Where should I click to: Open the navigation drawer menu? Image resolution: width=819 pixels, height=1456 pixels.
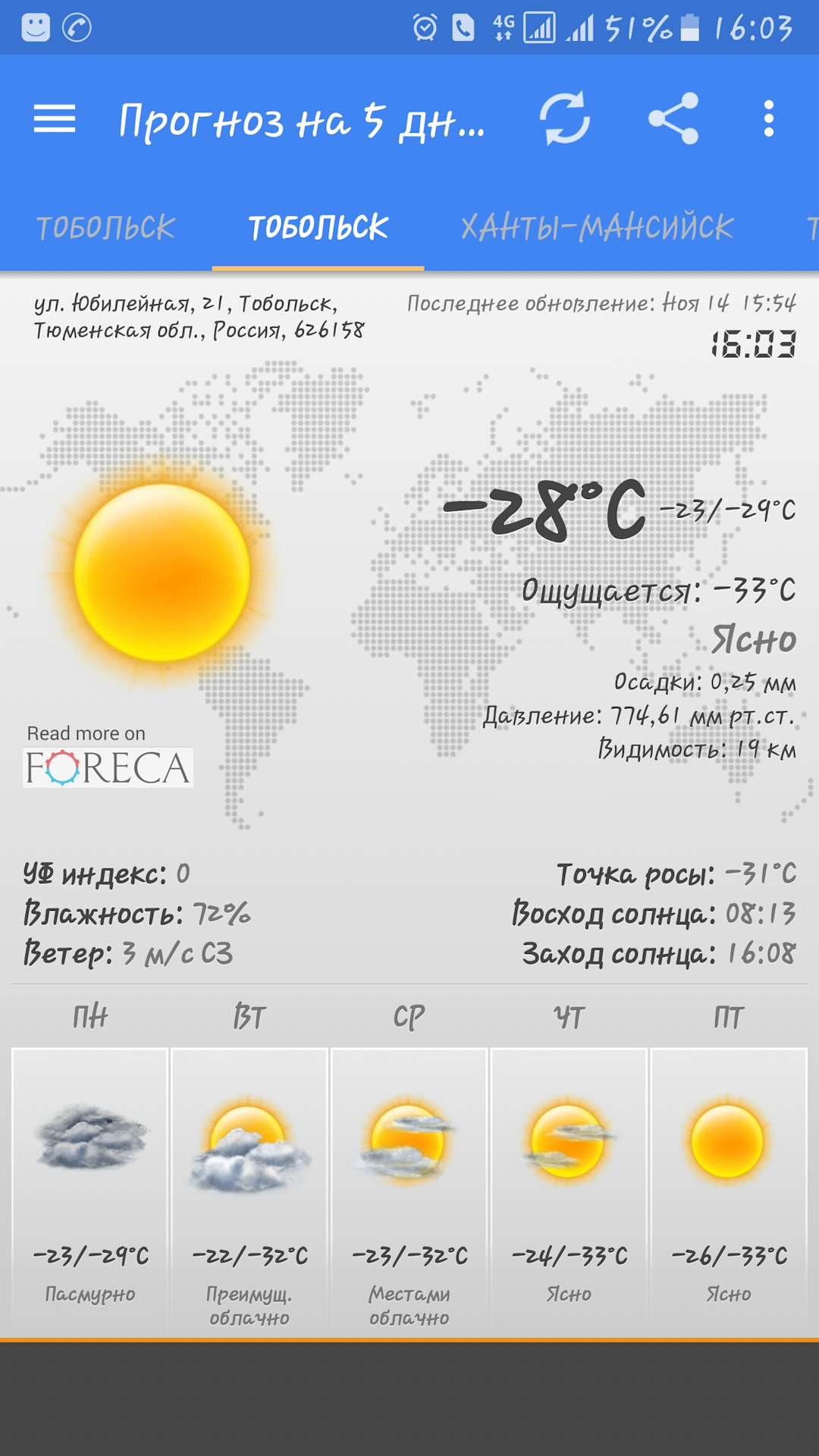coord(55,119)
